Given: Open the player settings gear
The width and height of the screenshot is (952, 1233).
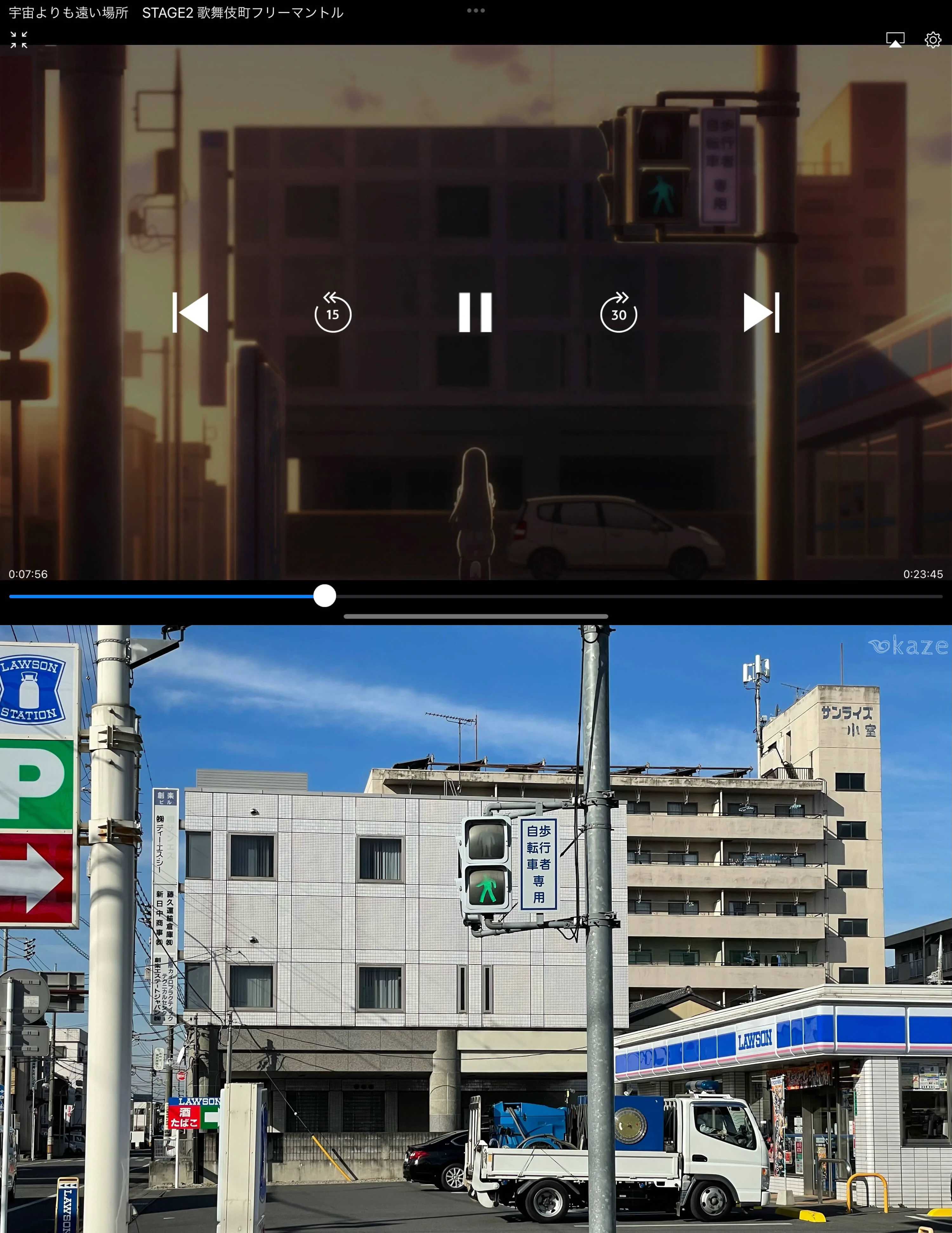Looking at the screenshot, I should (932, 40).
